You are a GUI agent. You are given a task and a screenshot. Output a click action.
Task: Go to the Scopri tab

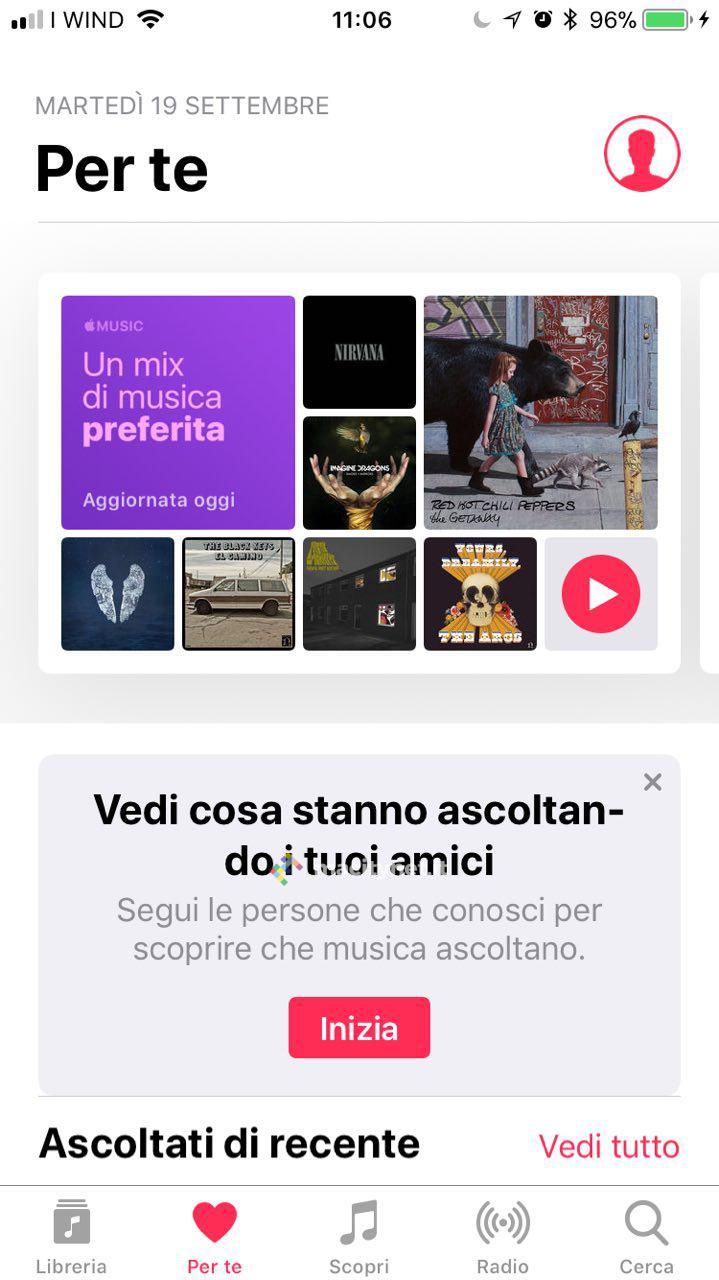click(x=359, y=1237)
